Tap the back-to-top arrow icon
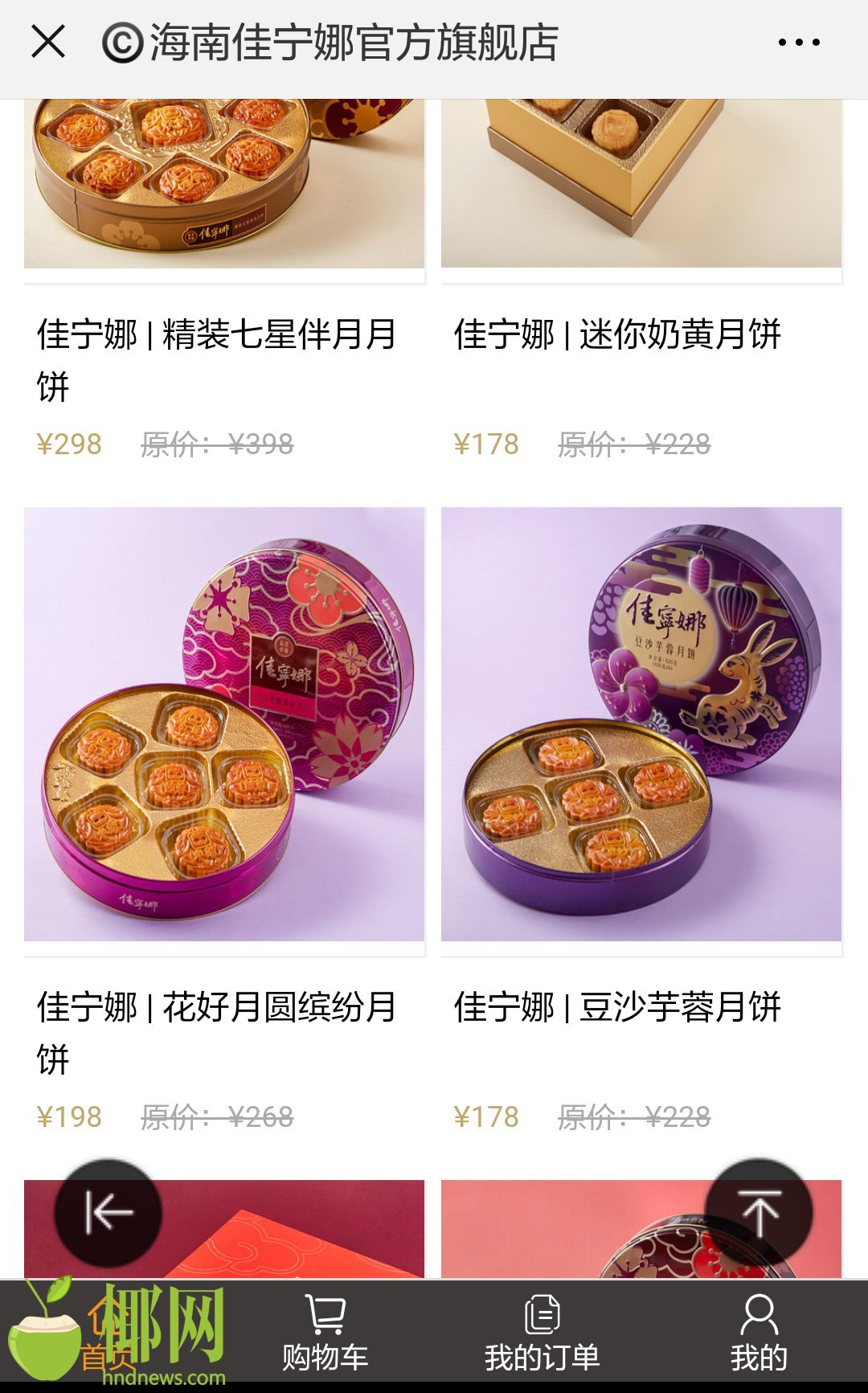 point(759,1210)
